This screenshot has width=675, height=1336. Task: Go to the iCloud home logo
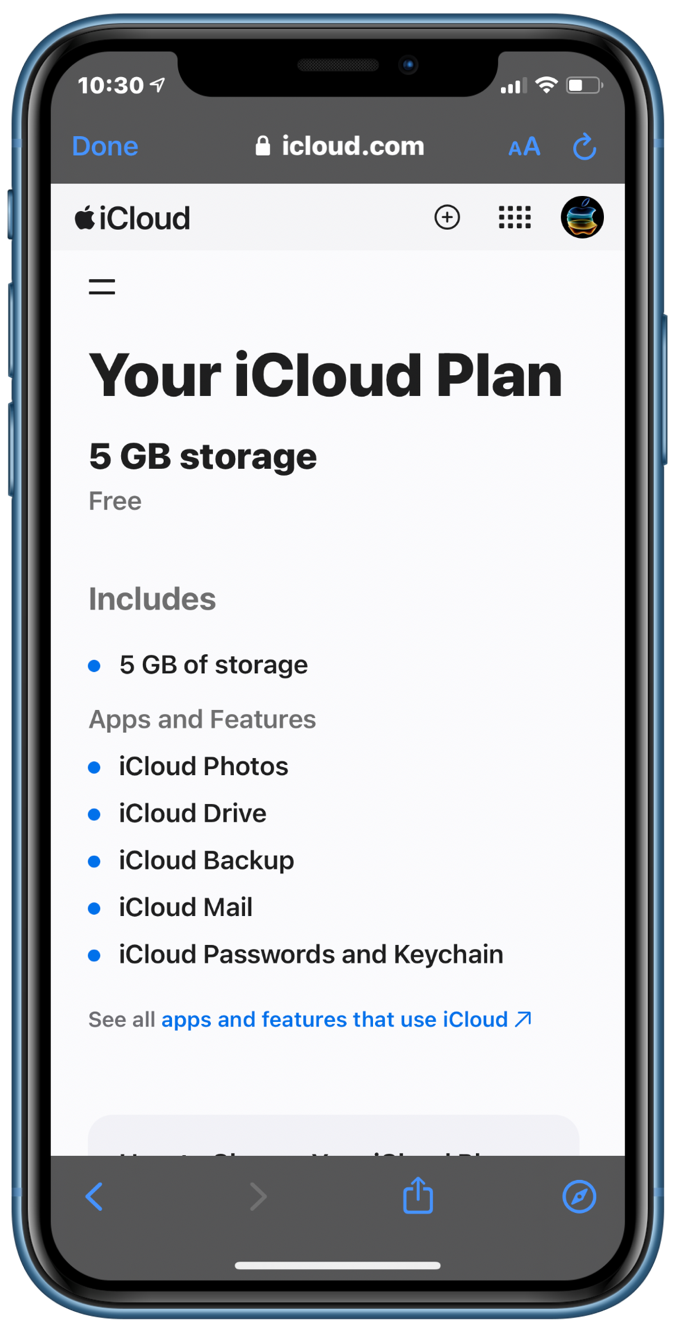(133, 218)
